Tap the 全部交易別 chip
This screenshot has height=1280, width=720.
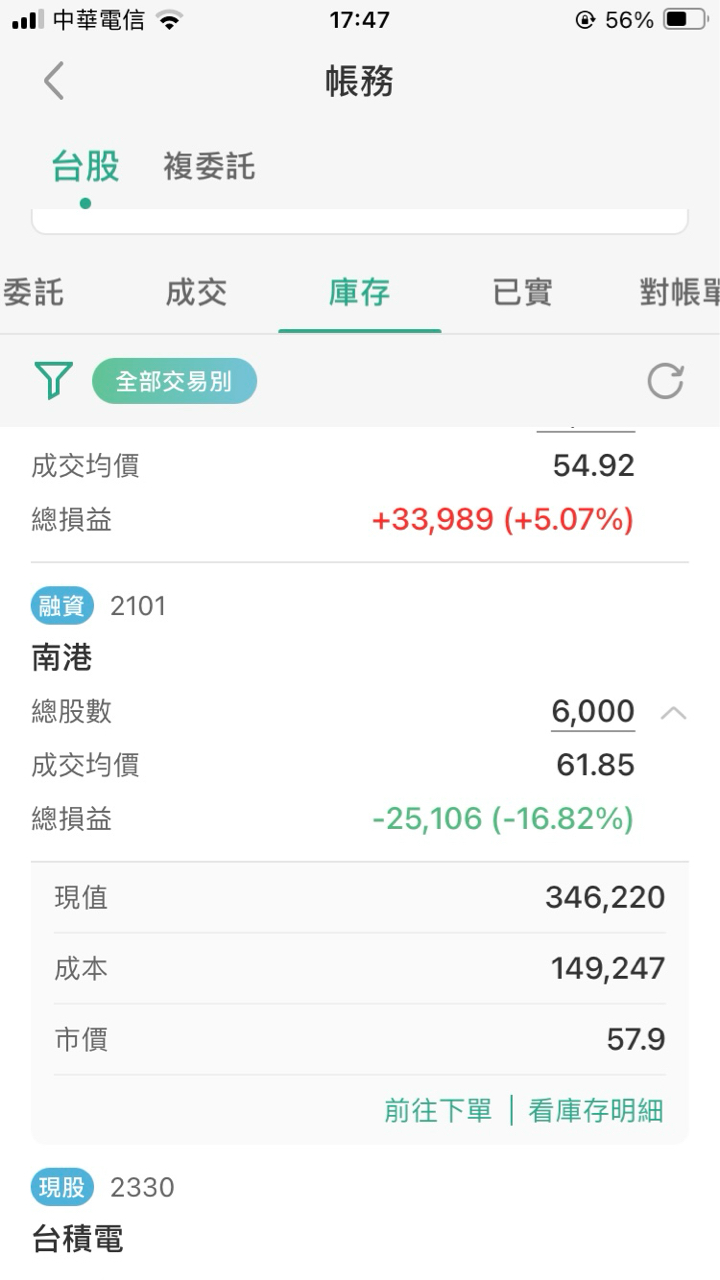coord(174,381)
